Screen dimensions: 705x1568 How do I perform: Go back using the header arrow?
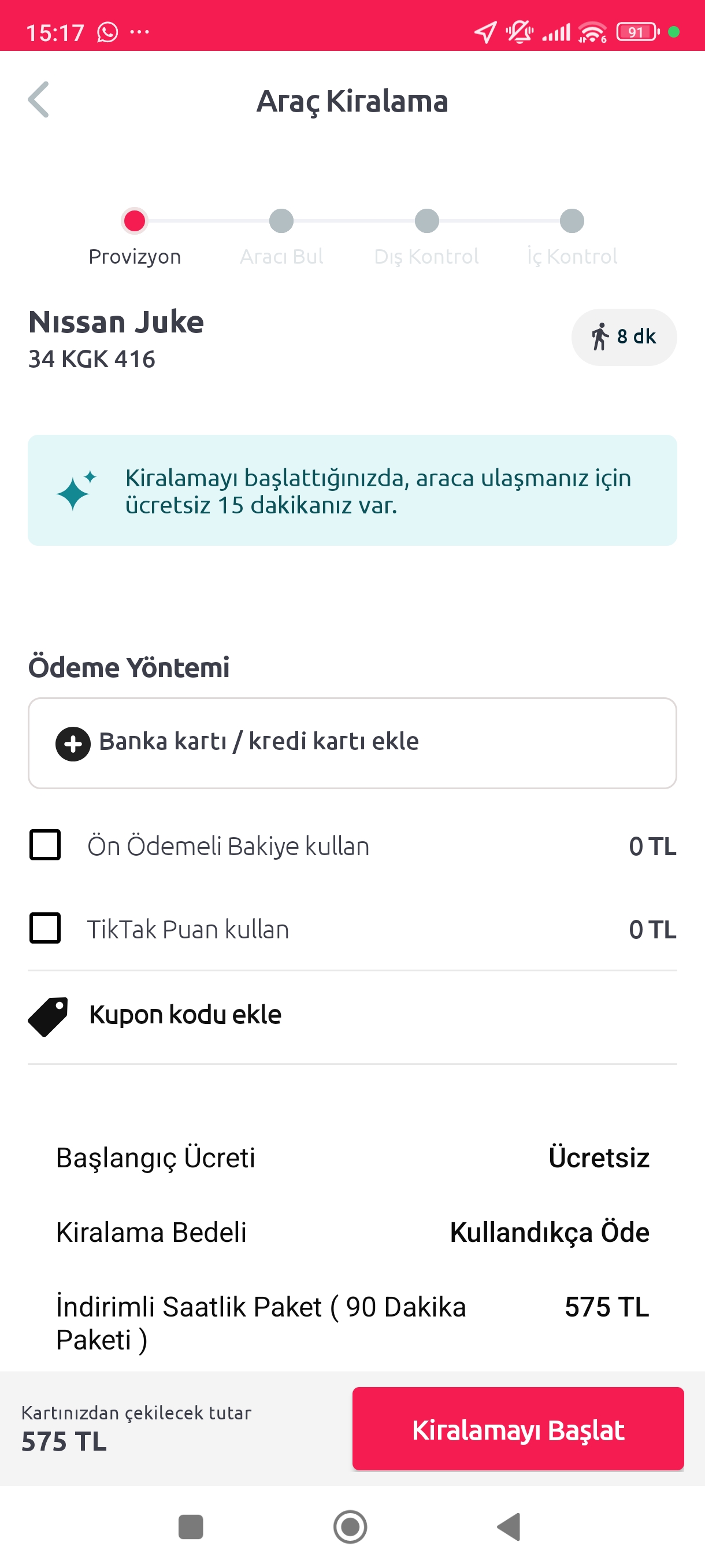pyautogui.click(x=38, y=99)
